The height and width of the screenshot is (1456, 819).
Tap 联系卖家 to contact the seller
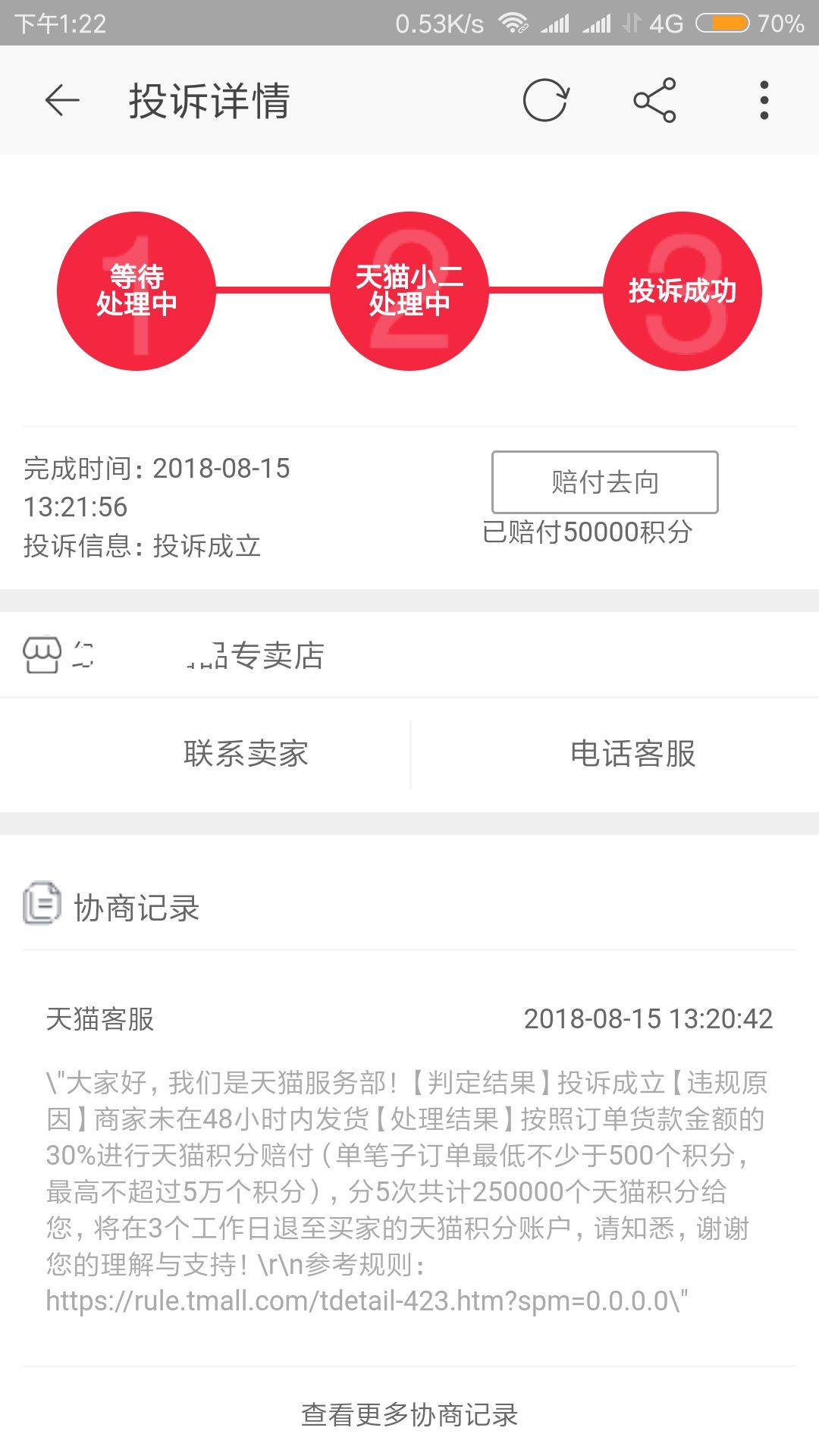click(x=246, y=754)
